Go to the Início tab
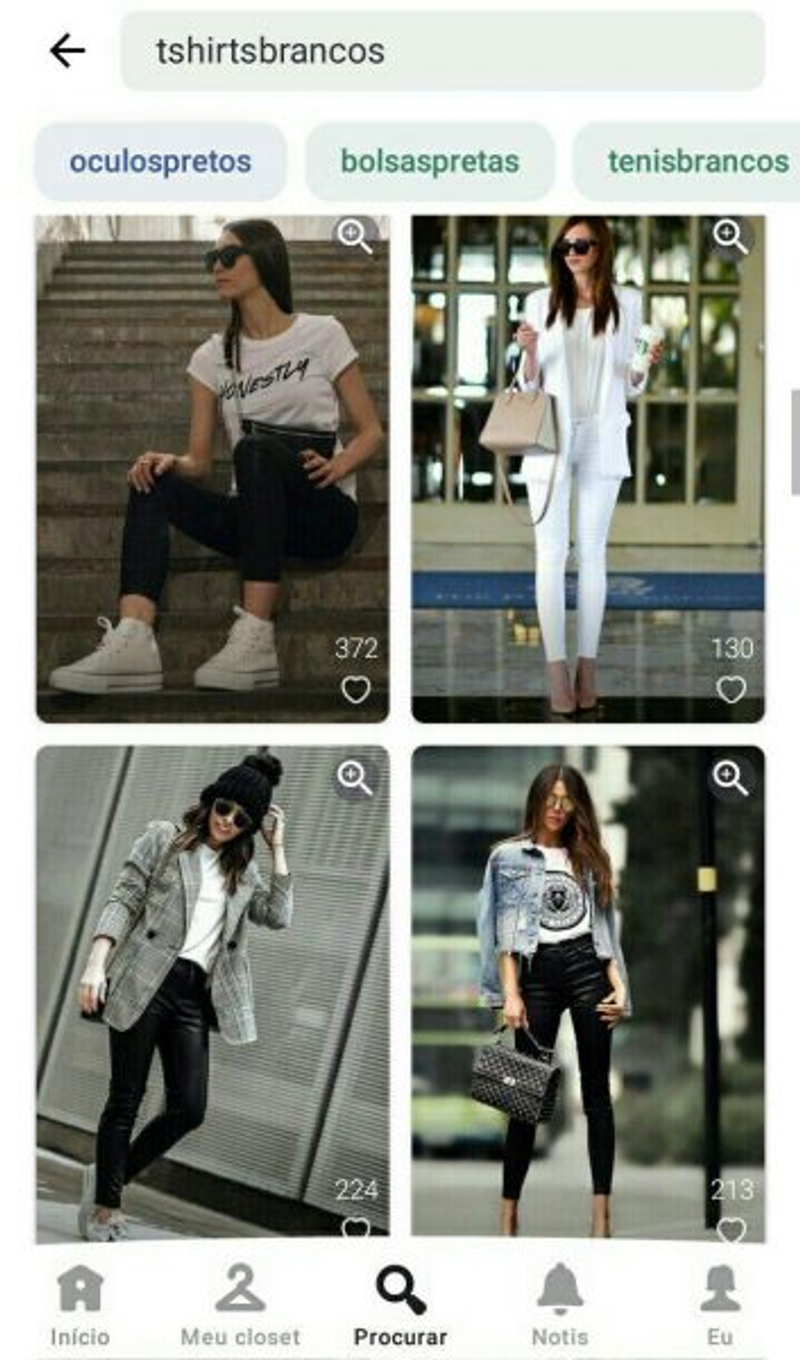The image size is (800, 1360). (80, 1305)
